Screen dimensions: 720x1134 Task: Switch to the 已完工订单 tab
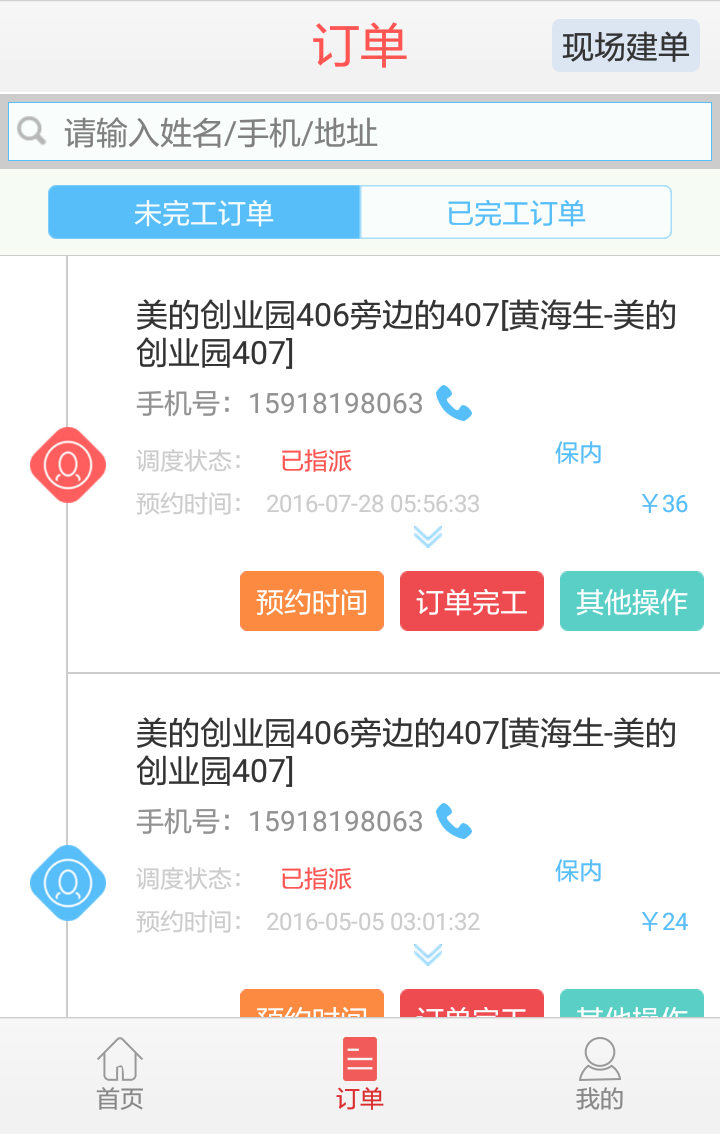click(x=515, y=212)
